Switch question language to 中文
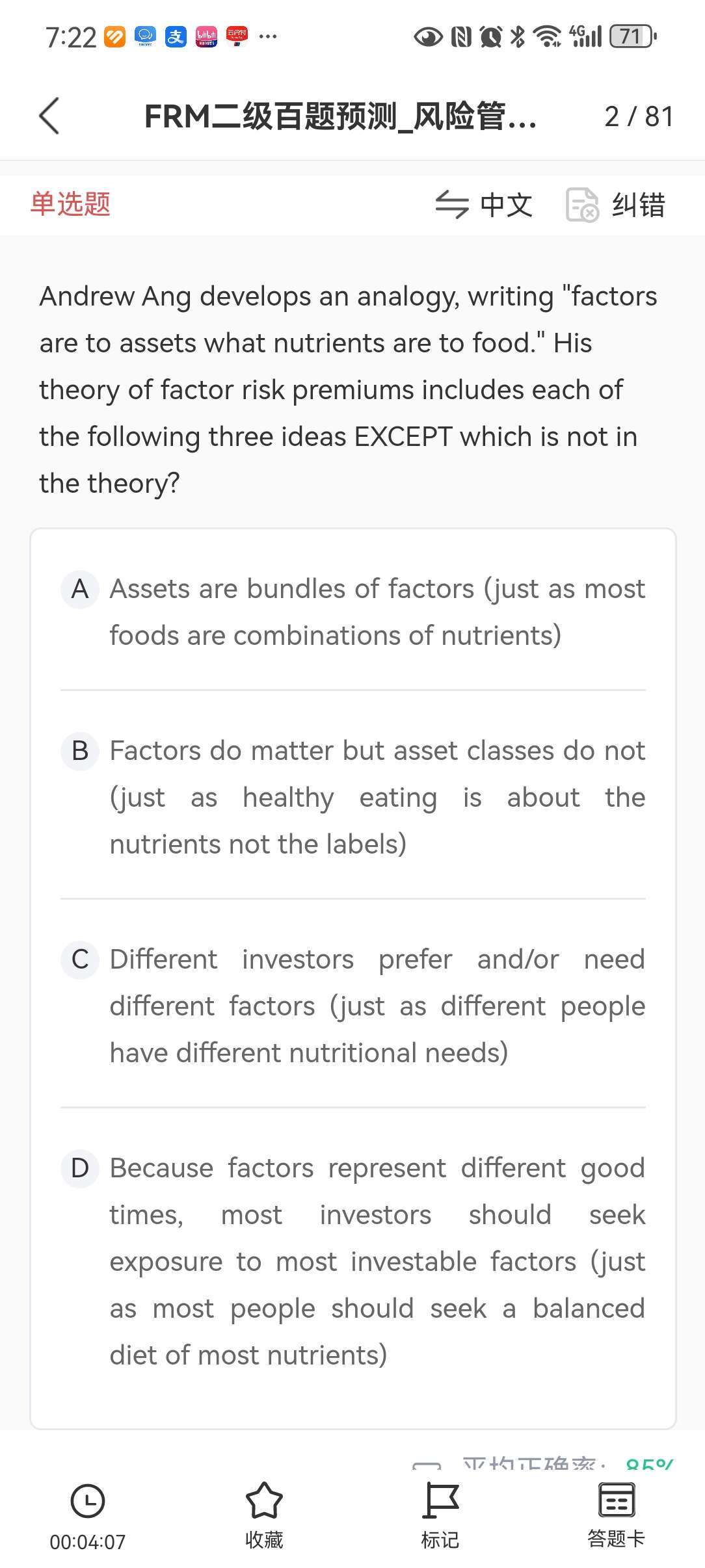This screenshot has width=705, height=1568. coord(484,205)
